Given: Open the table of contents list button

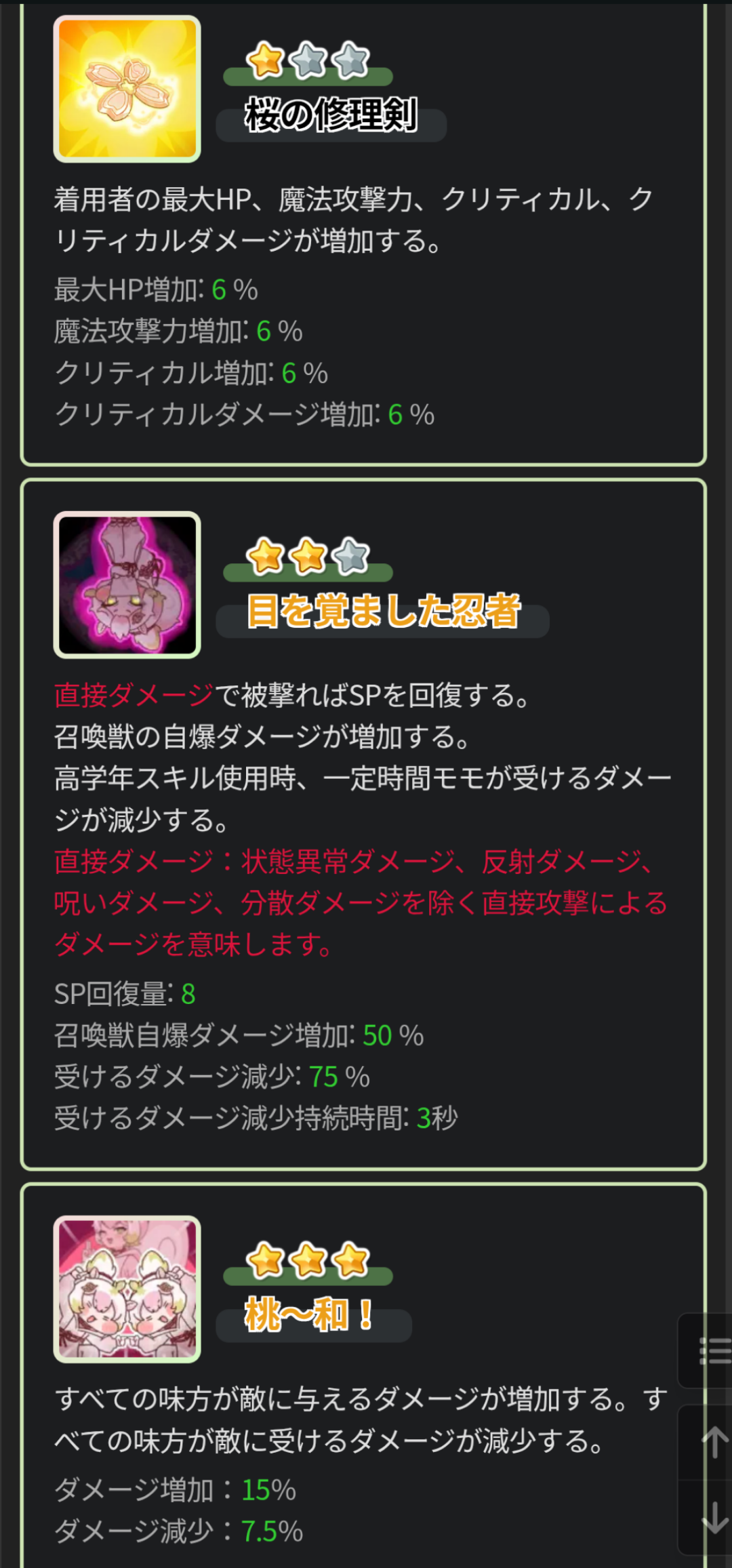Looking at the screenshot, I should [713, 1350].
